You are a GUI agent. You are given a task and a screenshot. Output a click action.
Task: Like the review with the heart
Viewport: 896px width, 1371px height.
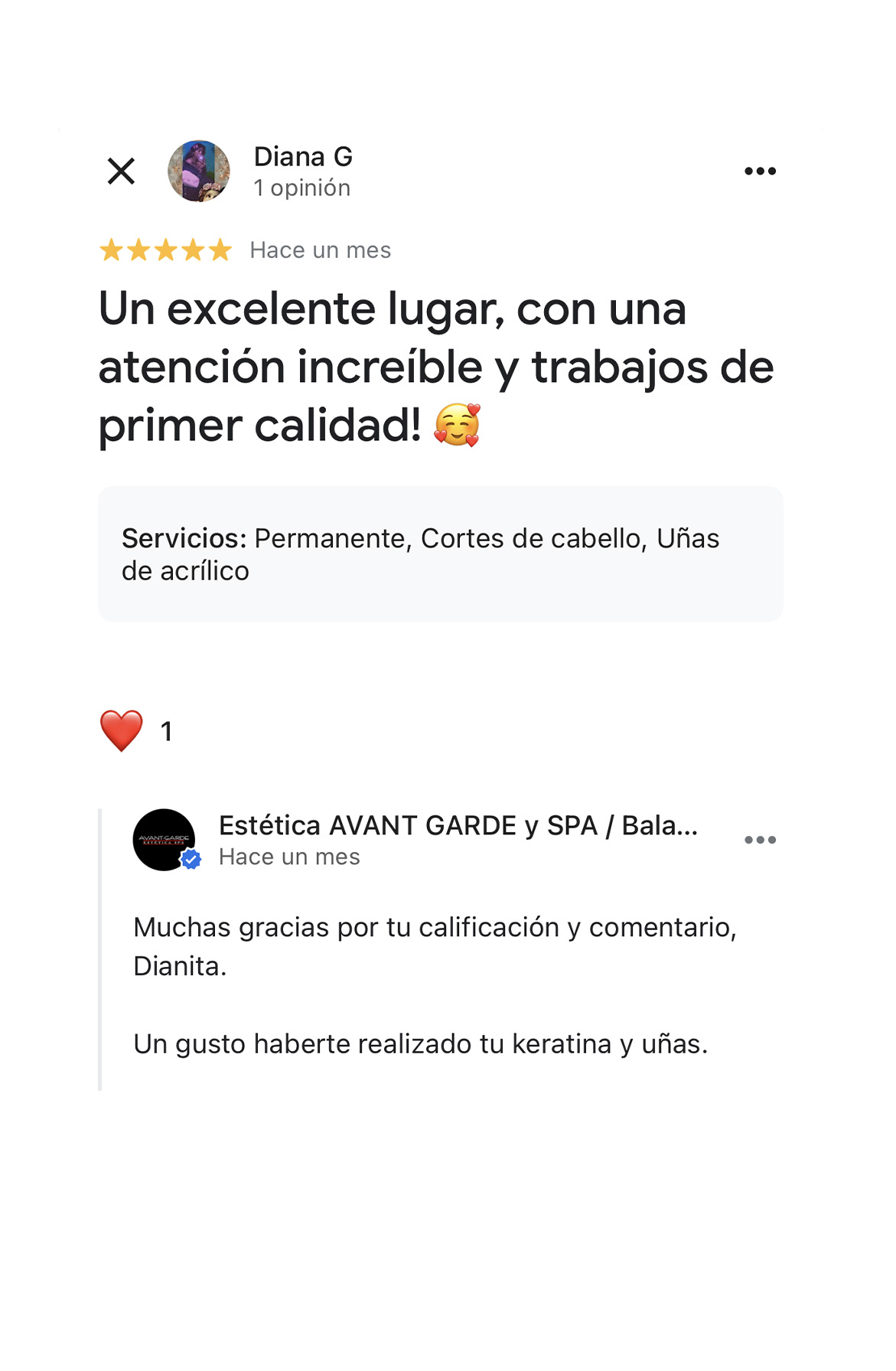pyautogui.click(x=122, y=731)
